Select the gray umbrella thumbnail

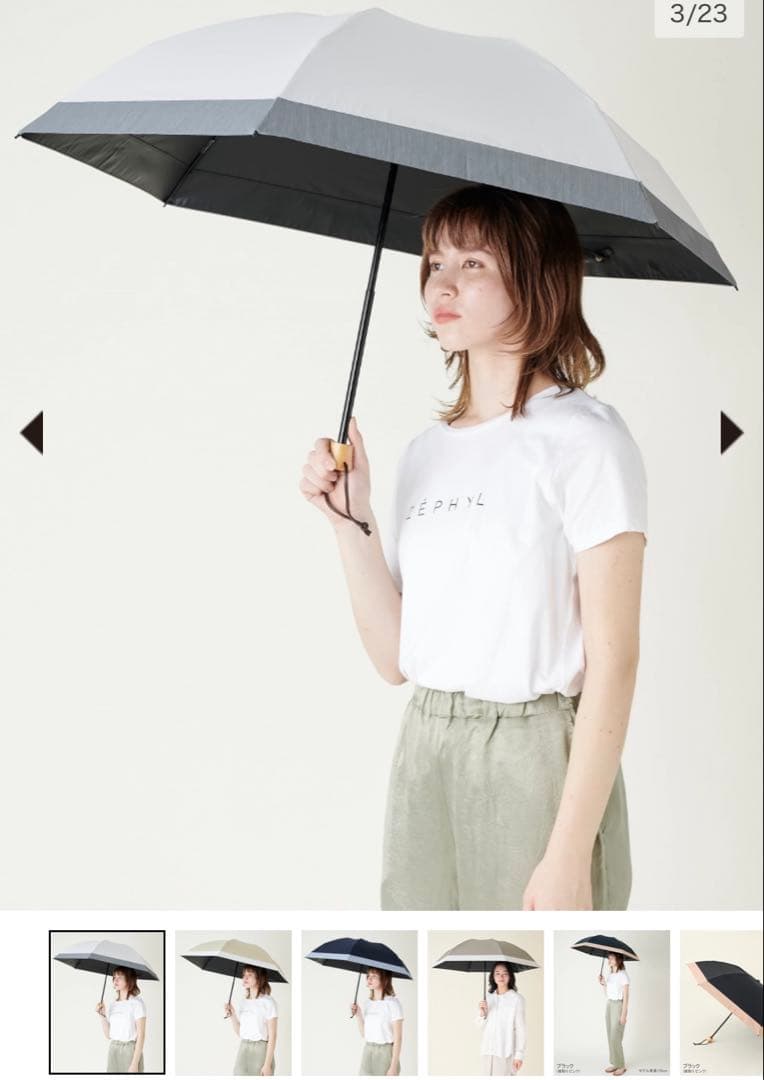tap(107, 1001)
